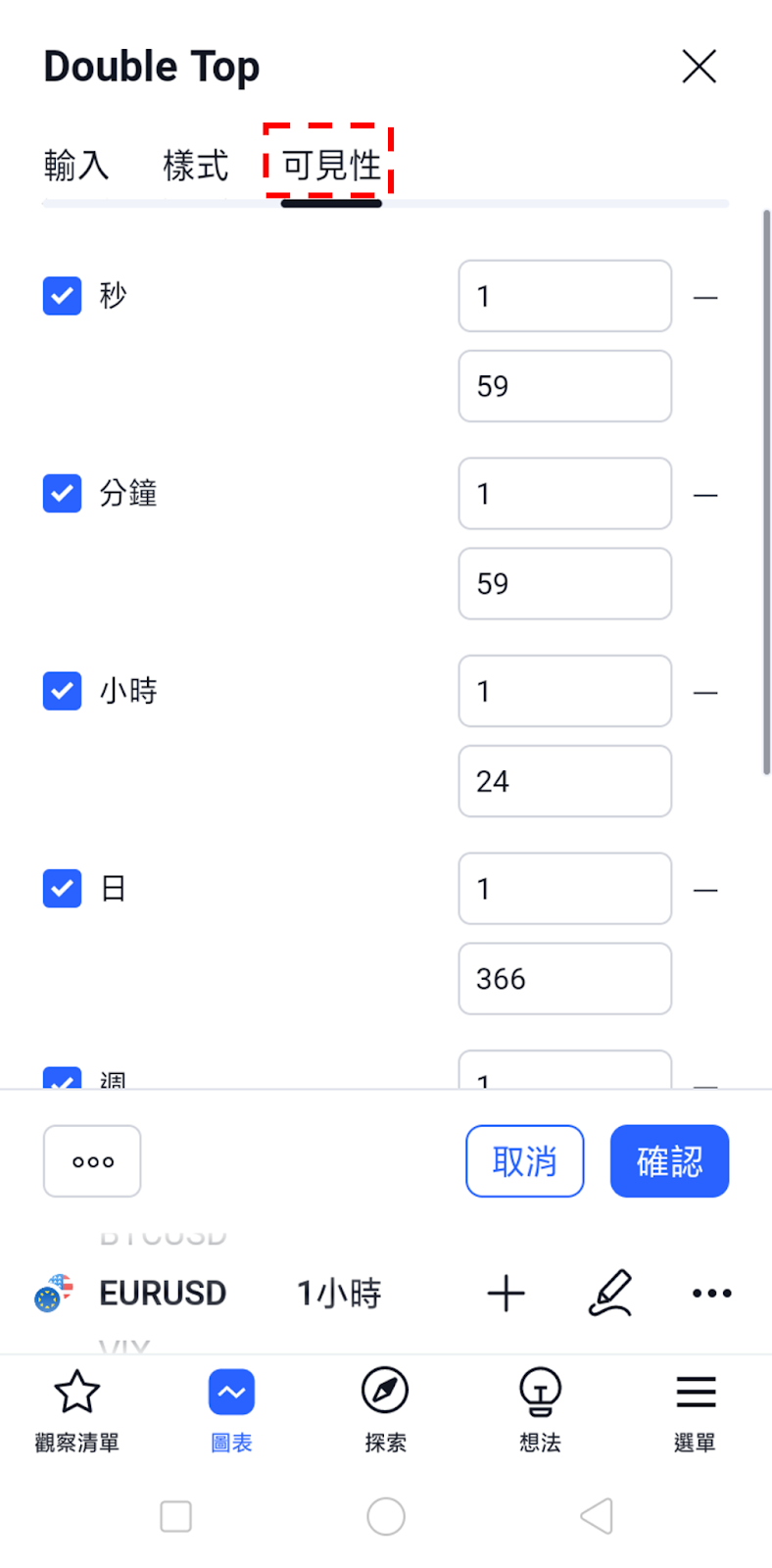Confirm settings with 確認 button

(669, 1161)
